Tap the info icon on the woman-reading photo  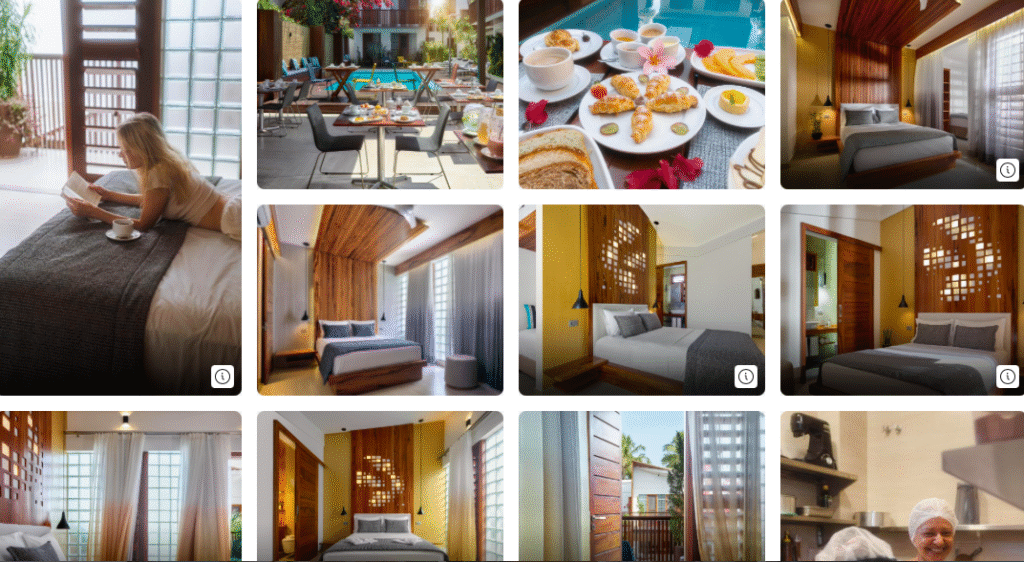pyautogui.click(x=223, y=376)
